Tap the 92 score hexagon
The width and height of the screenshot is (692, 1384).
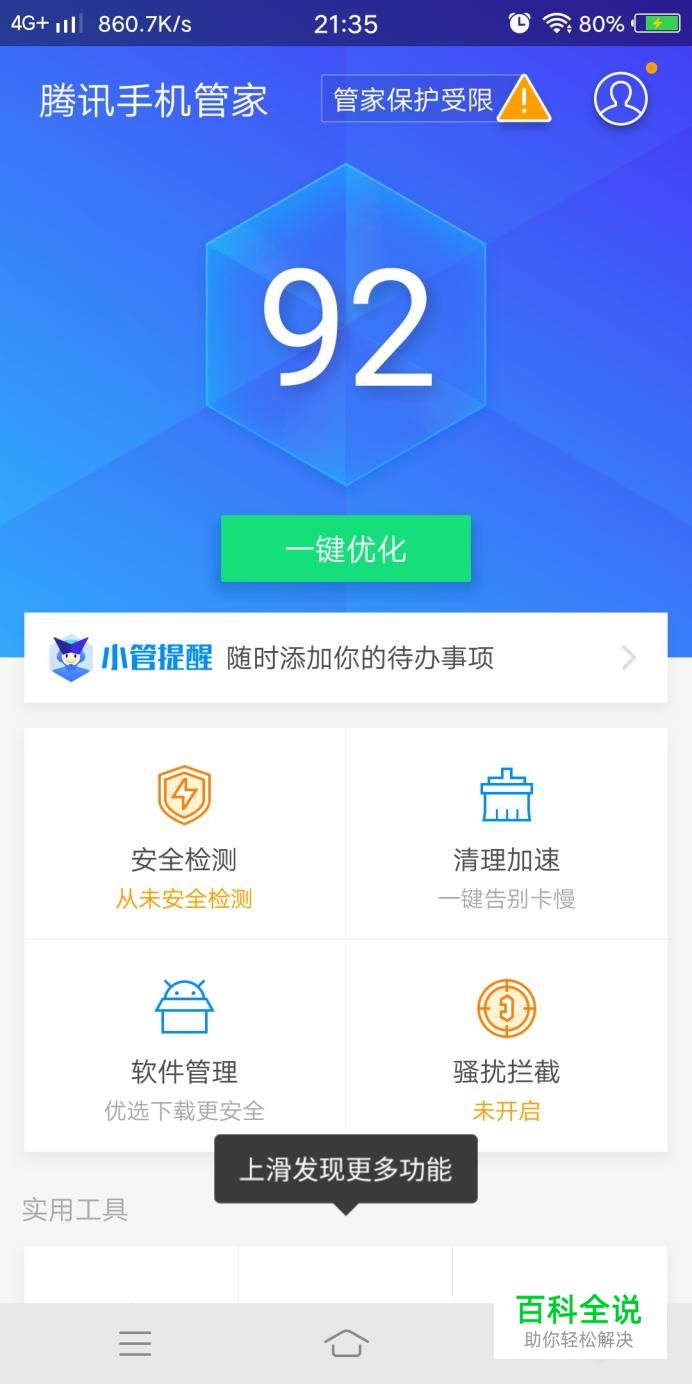[346, 326]
